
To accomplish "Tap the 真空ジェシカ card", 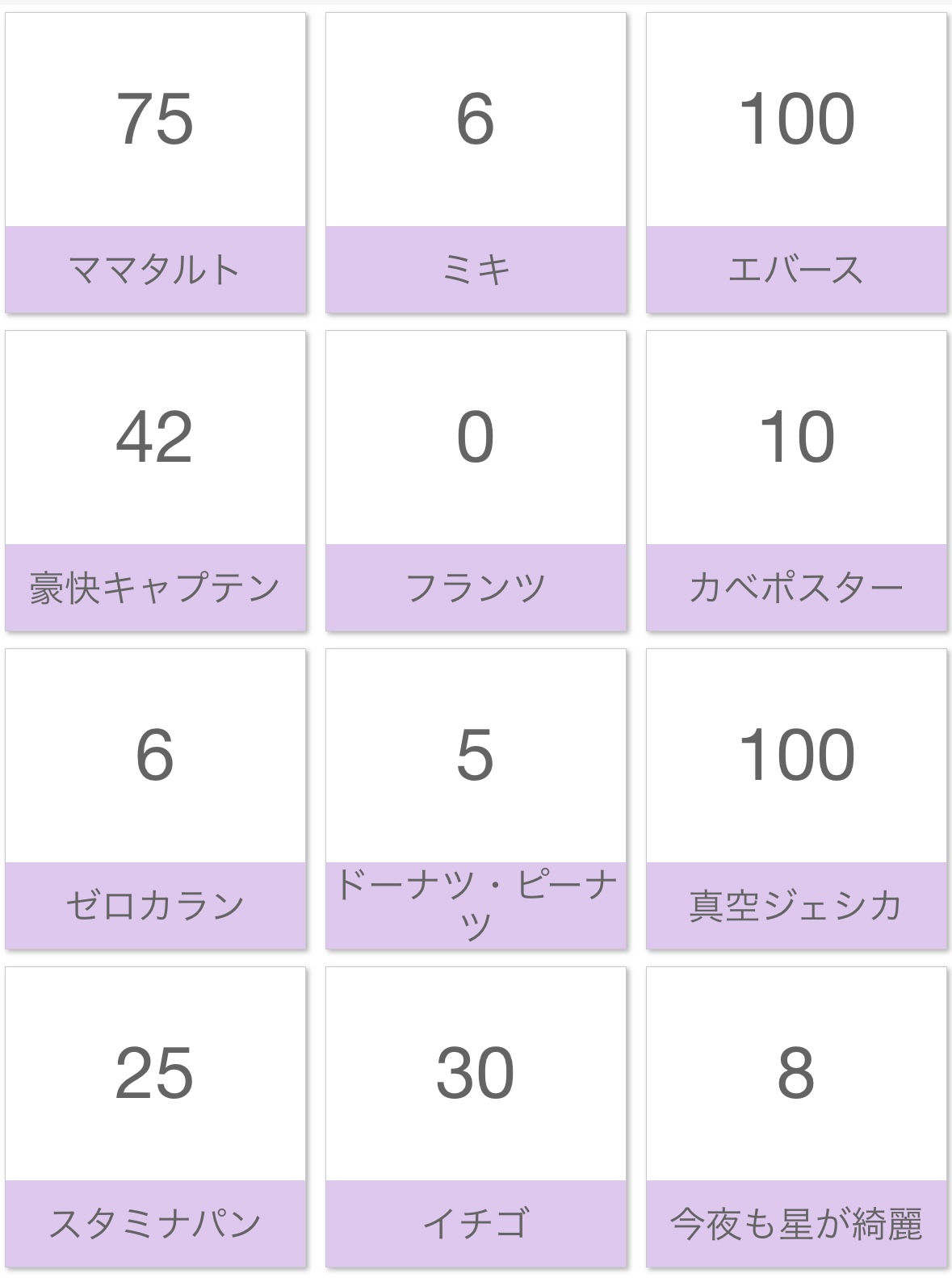I will [796, 799].
